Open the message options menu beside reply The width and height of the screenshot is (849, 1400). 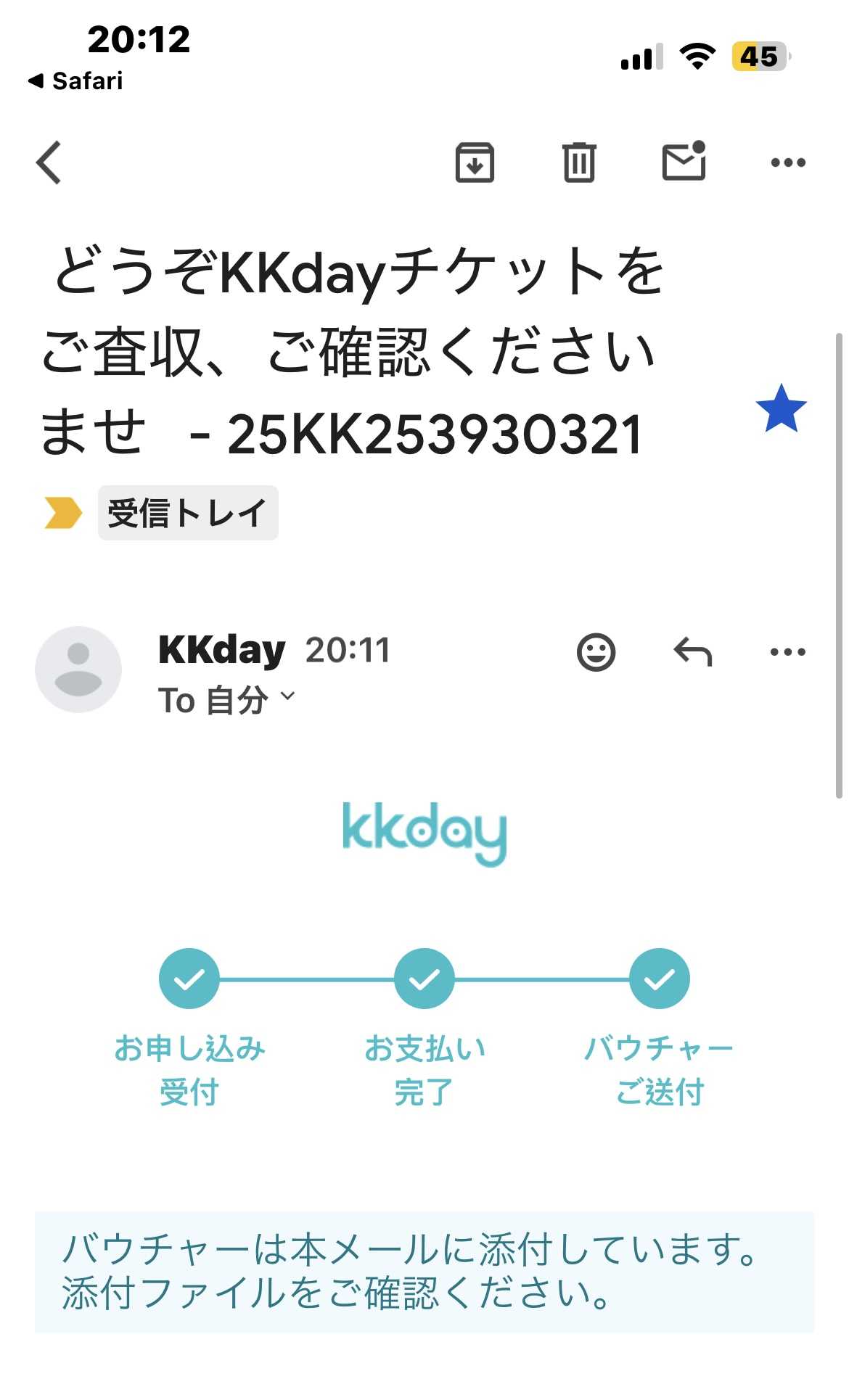click(x=787, y=651)
